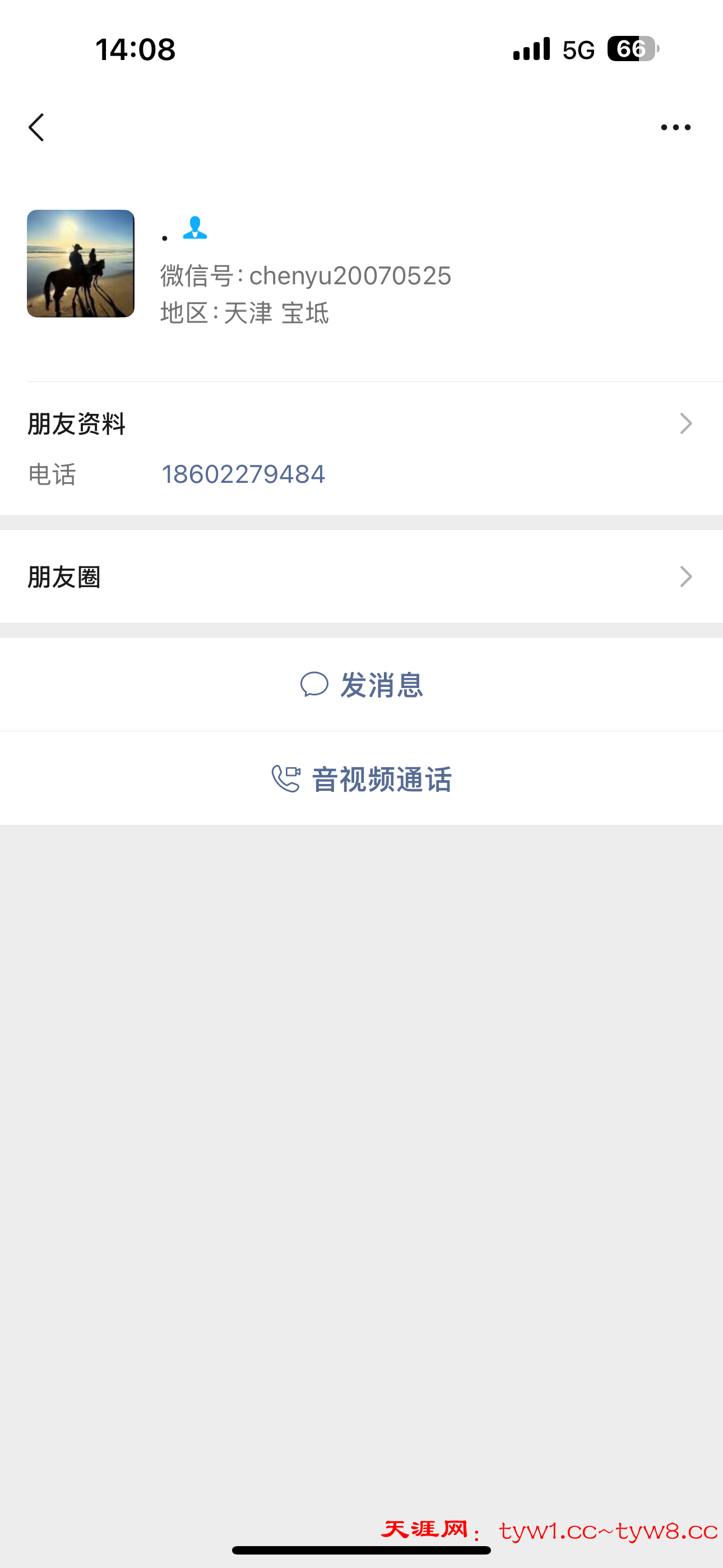Open the 朋友圈 moments page
Image resolution: width=723 pixels, height=1568 pixels.
361,576
